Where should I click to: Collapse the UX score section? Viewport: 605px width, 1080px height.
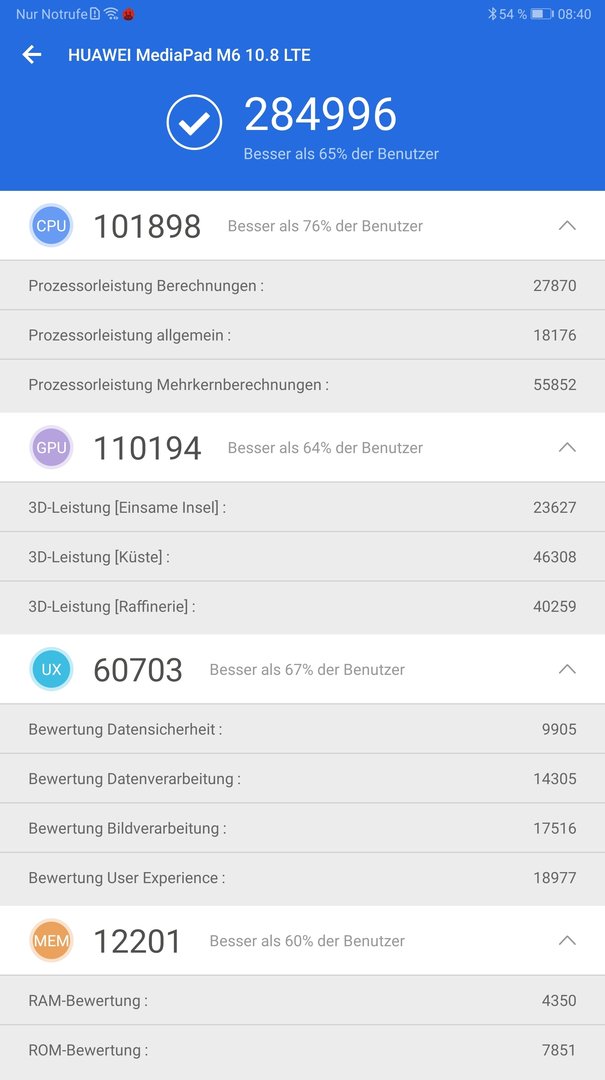pos(566,669)
